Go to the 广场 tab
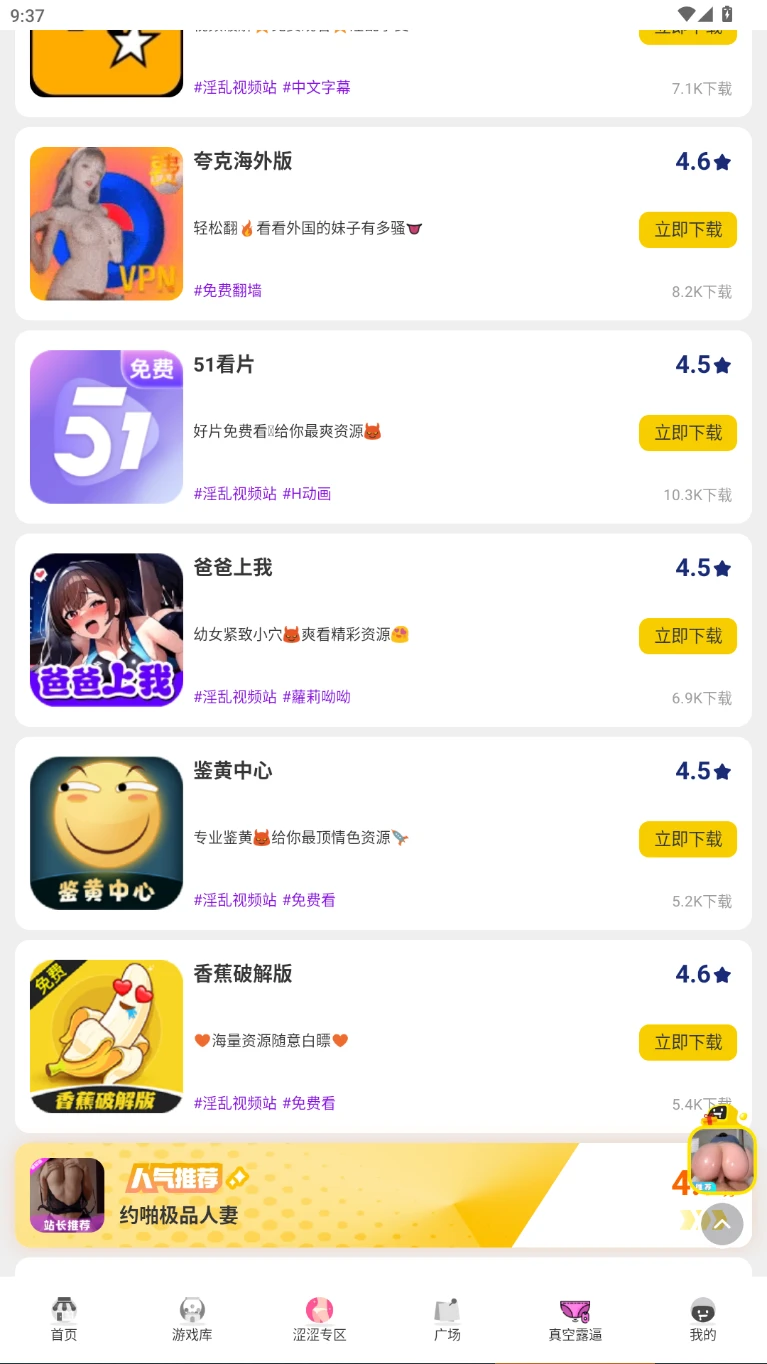Viewport: 767px width, 1364px height. point(447,1318)
